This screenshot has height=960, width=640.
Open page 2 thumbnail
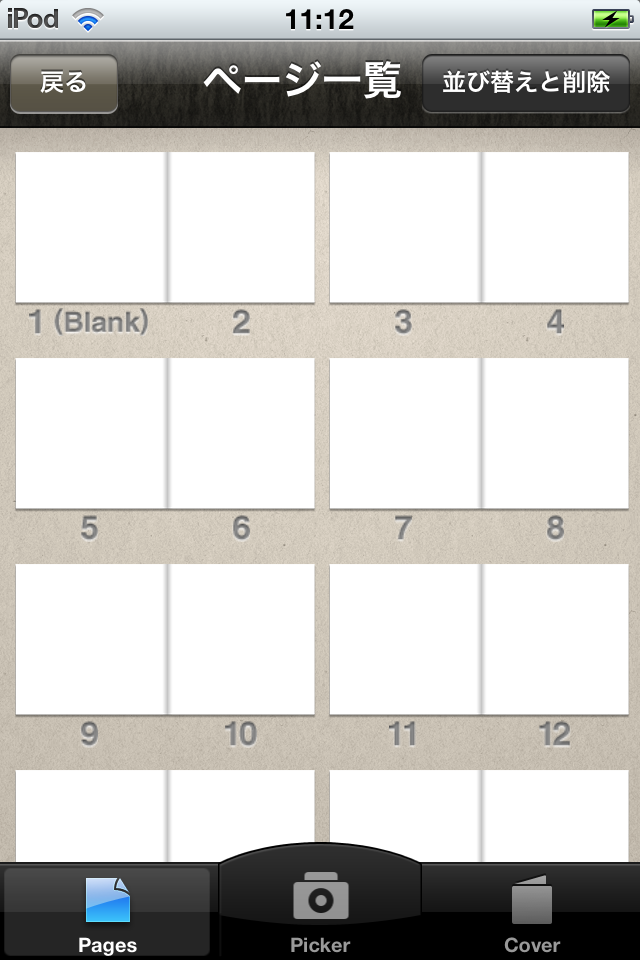pos(242,227)
